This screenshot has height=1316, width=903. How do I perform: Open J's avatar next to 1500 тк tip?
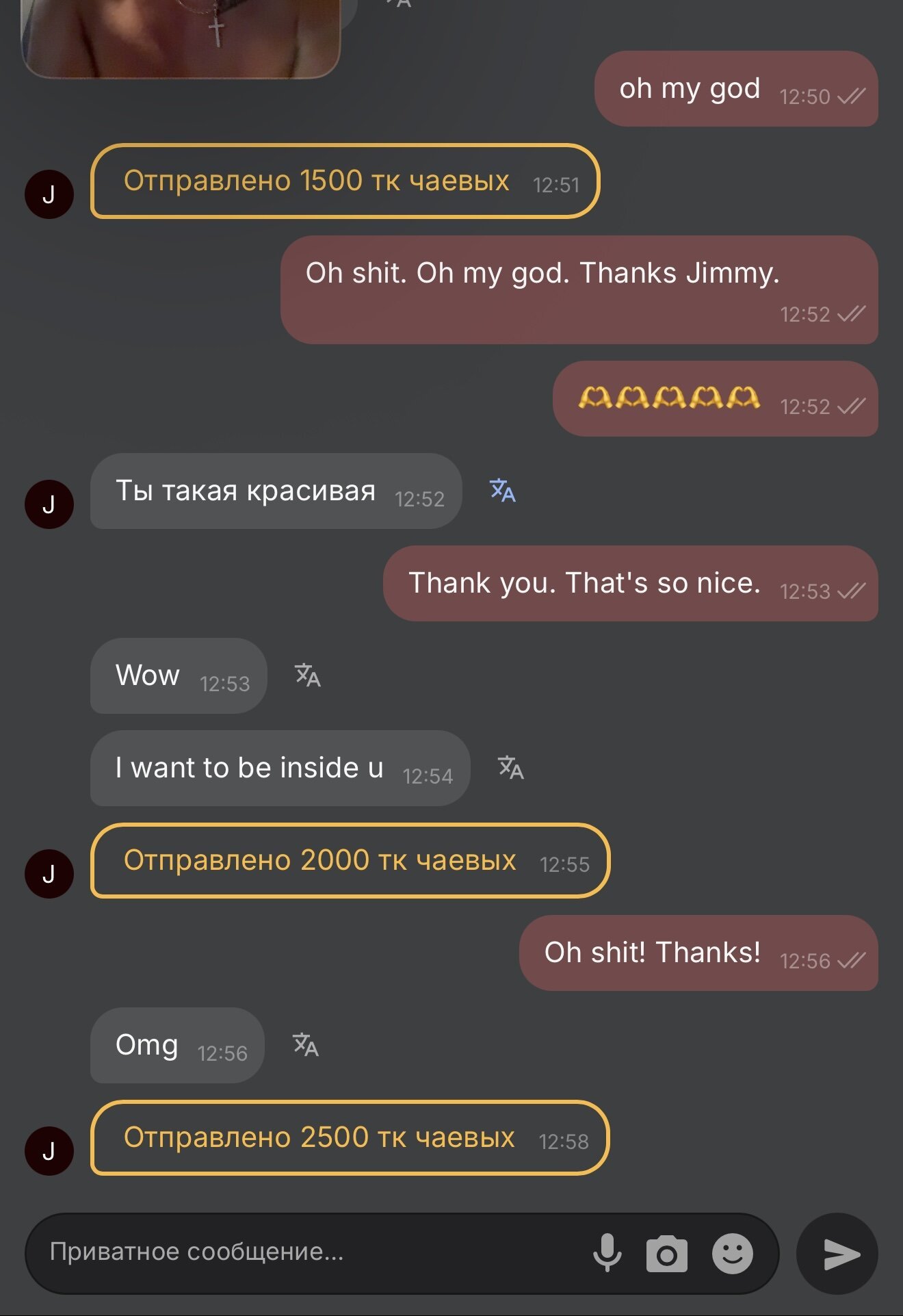[x=49, y=195]
